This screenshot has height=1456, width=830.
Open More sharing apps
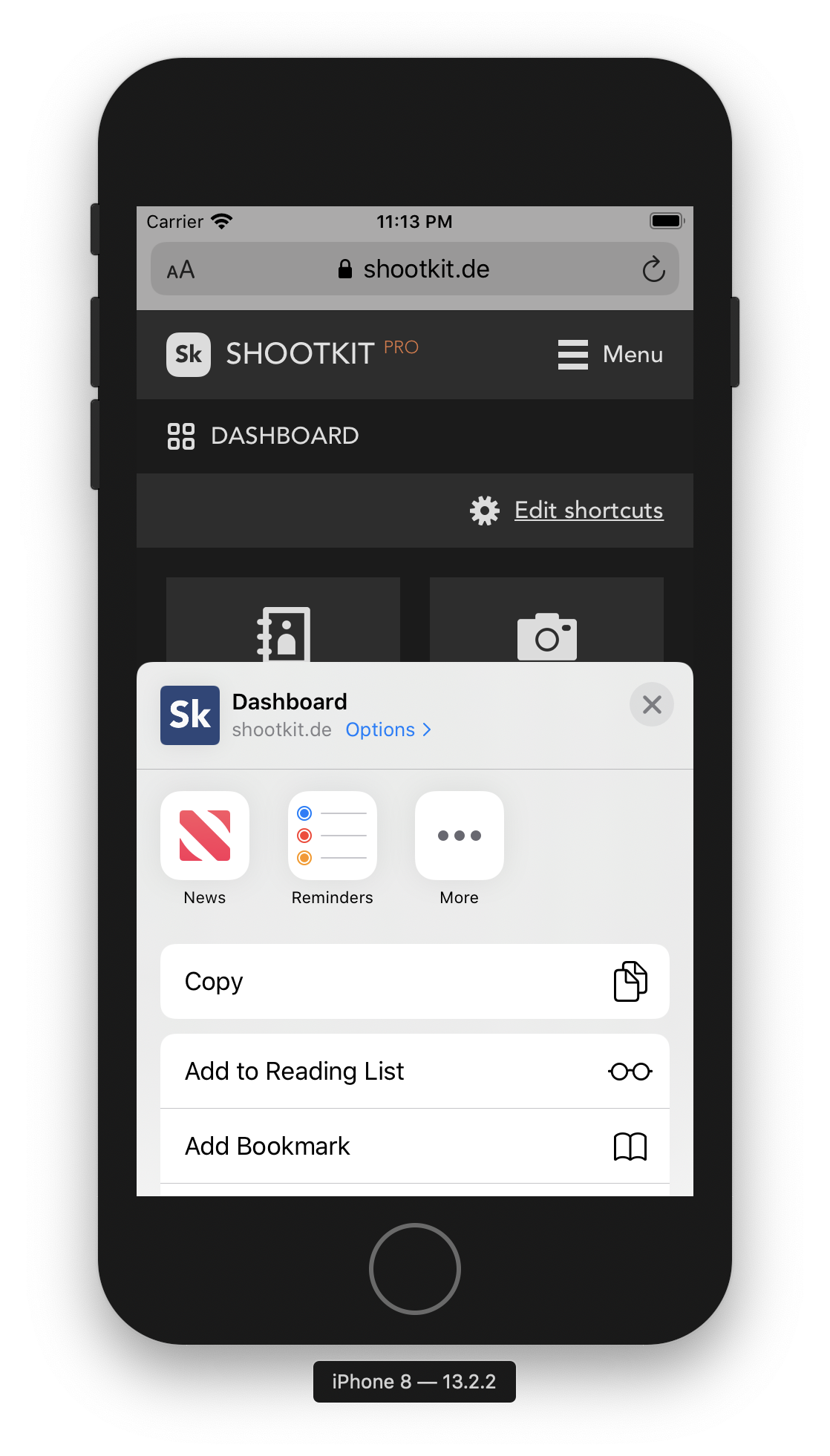[459, 836]
